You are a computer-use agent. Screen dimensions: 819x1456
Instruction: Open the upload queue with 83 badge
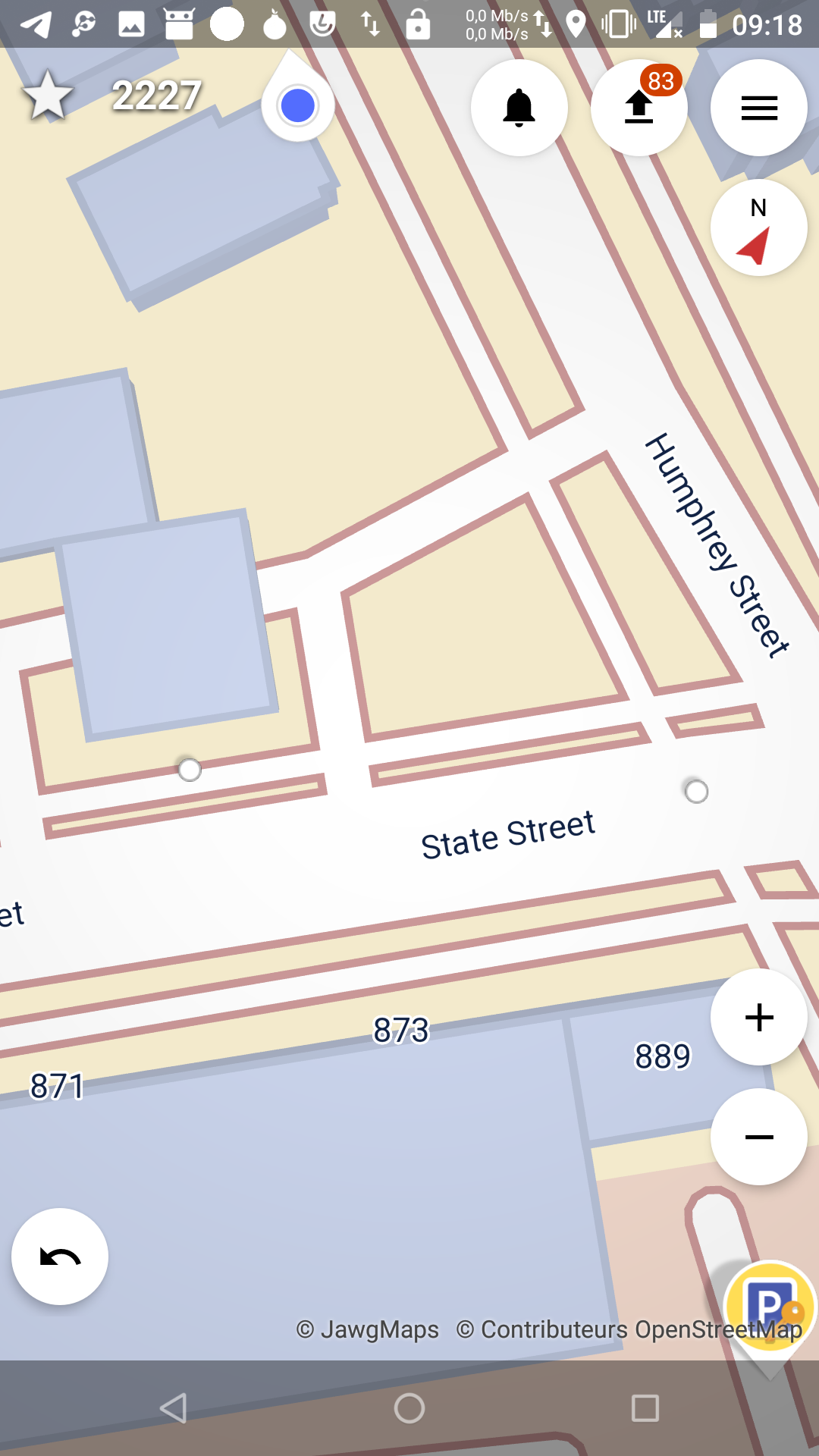coord(639,108)
